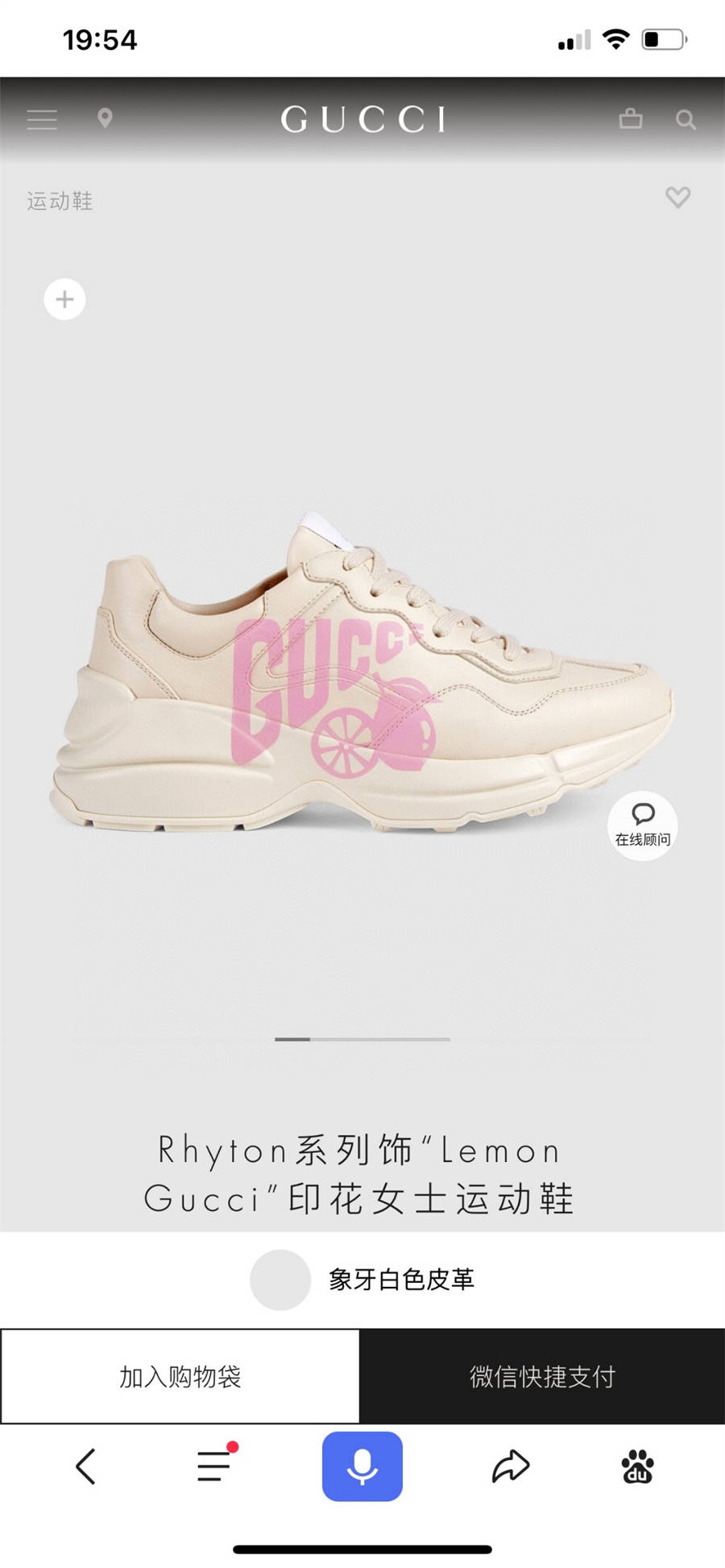Open the store locator pin
Image resolution: width=725 pixels, height=1568 pixels.
[x=105, y=119]
